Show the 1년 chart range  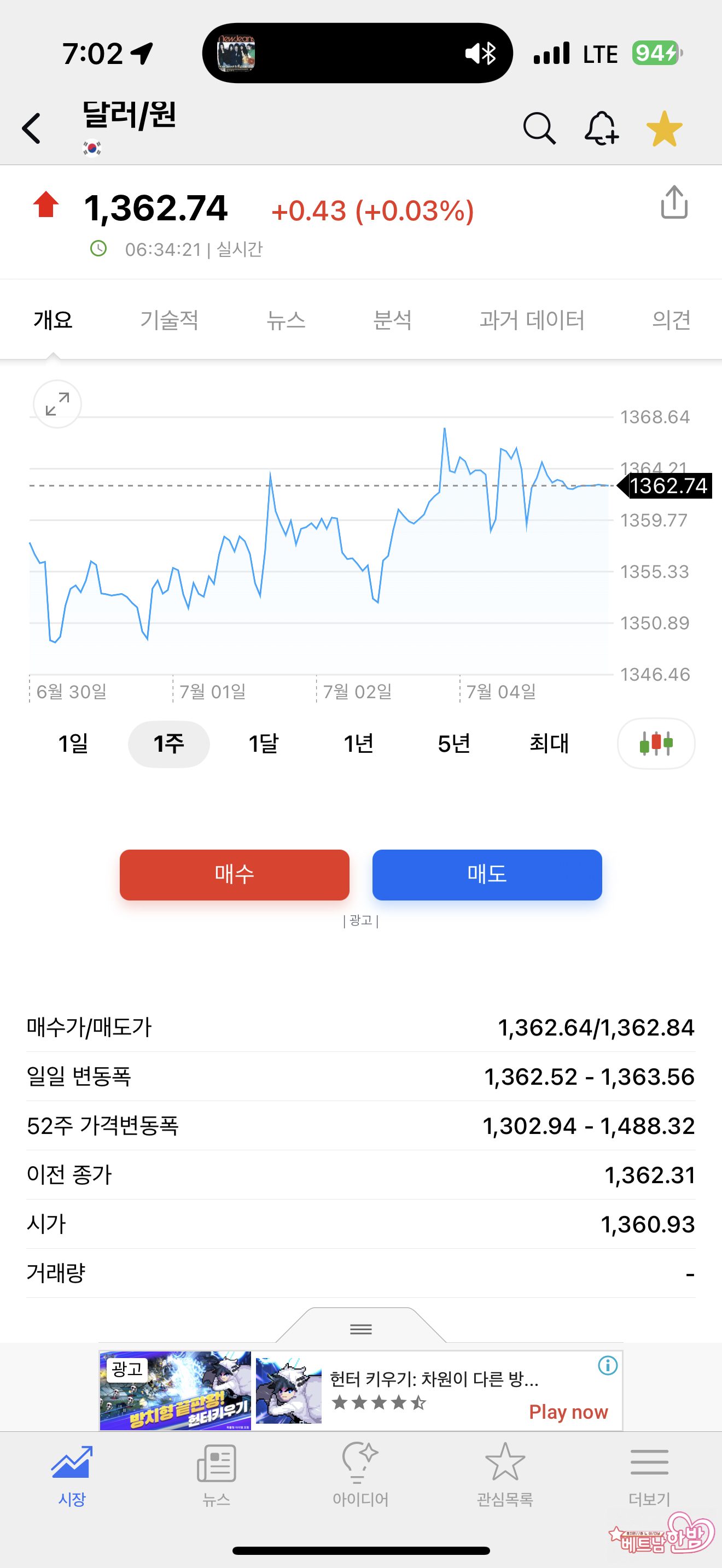[x=359, y=743]
